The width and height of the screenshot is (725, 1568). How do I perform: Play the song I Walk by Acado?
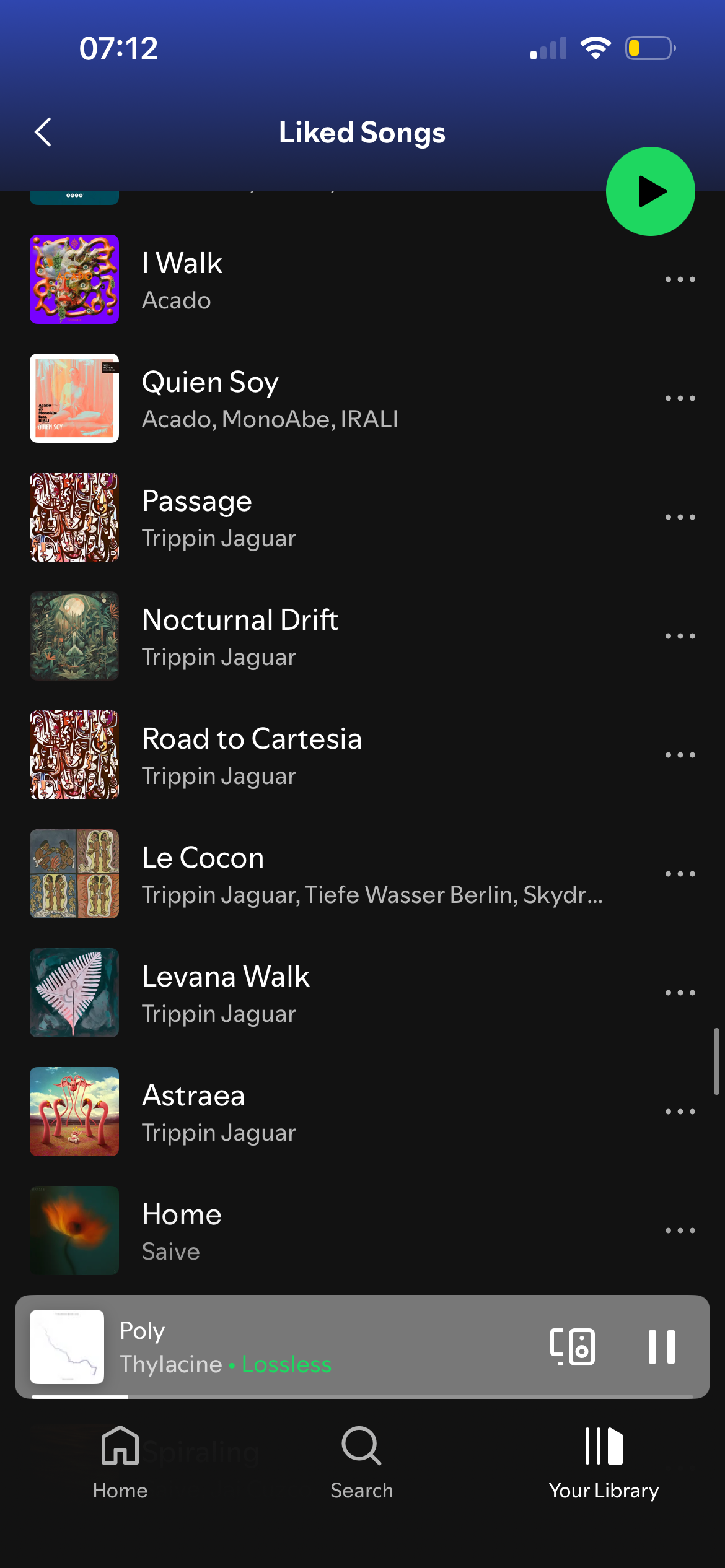pos(310,280)
